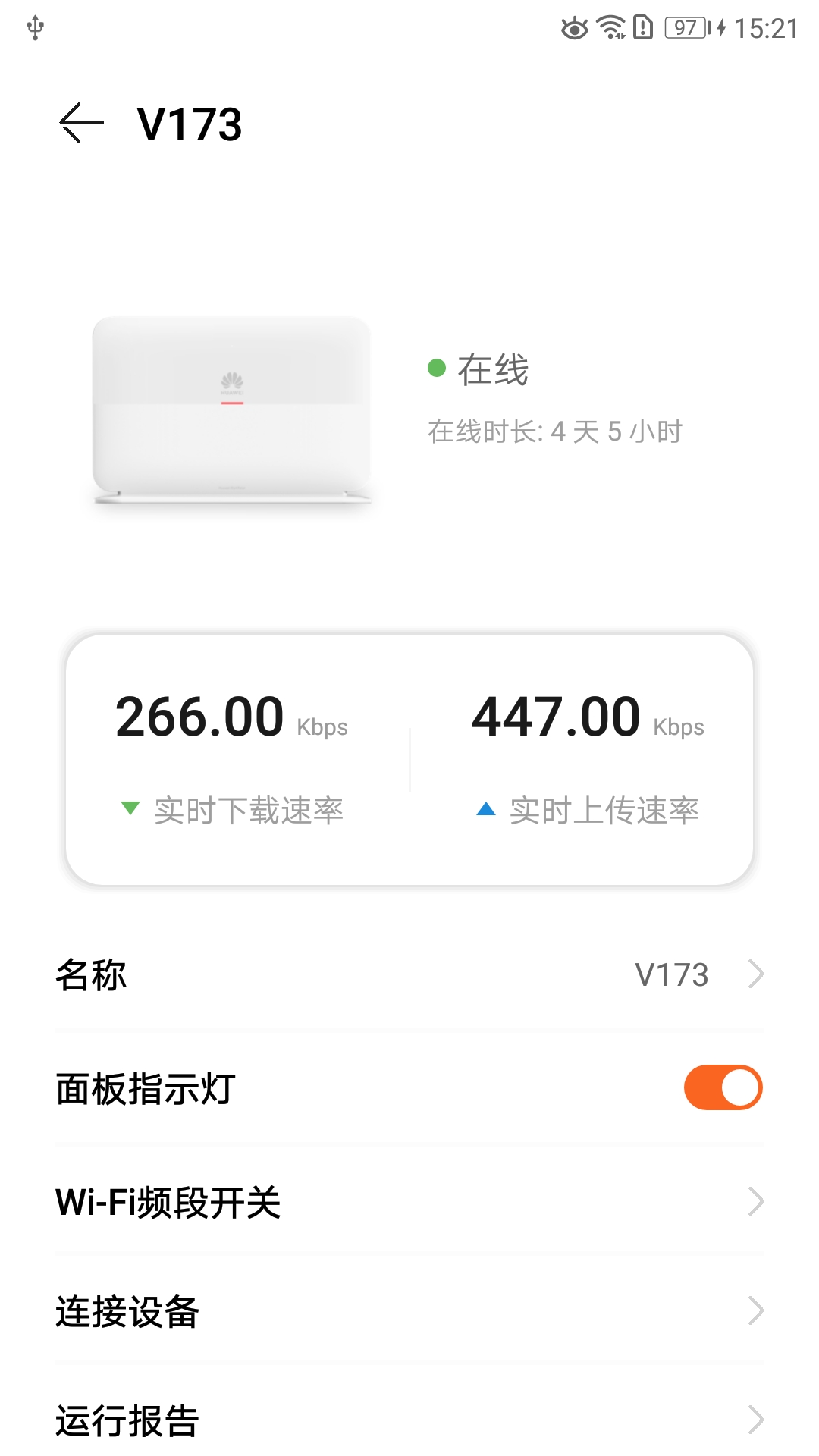
Task: Select the upload speed blue arrow icon
Action: [486, 808]
